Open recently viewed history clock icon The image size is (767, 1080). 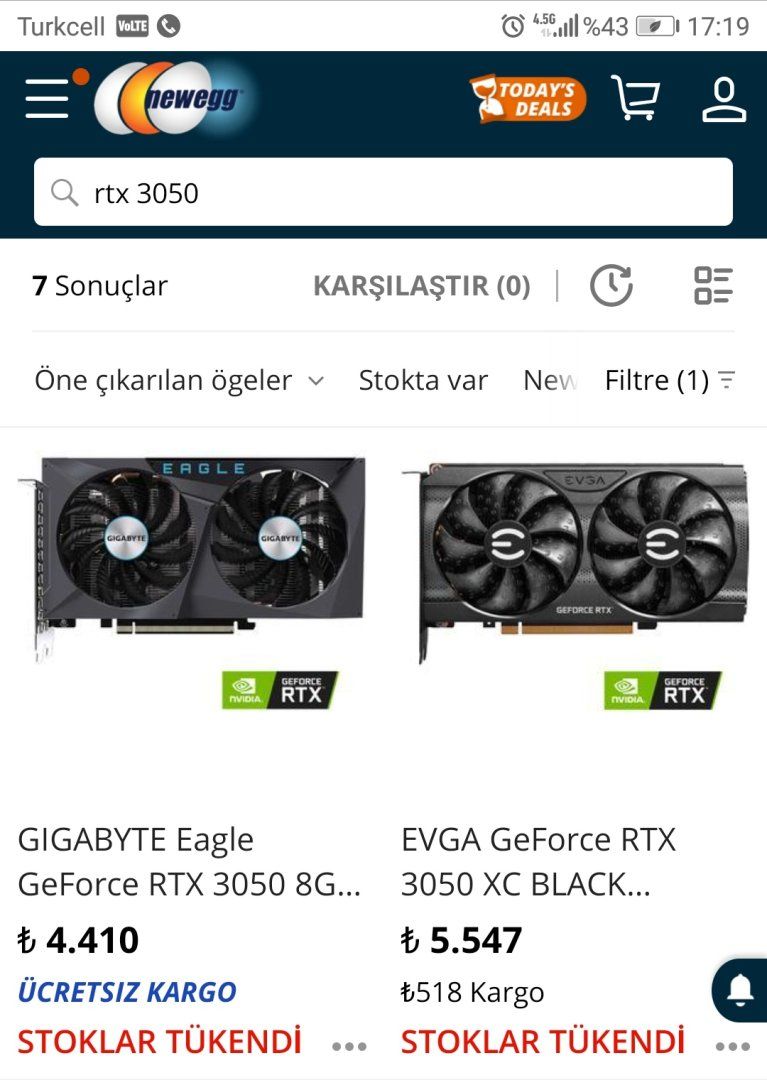click(611, 286)
